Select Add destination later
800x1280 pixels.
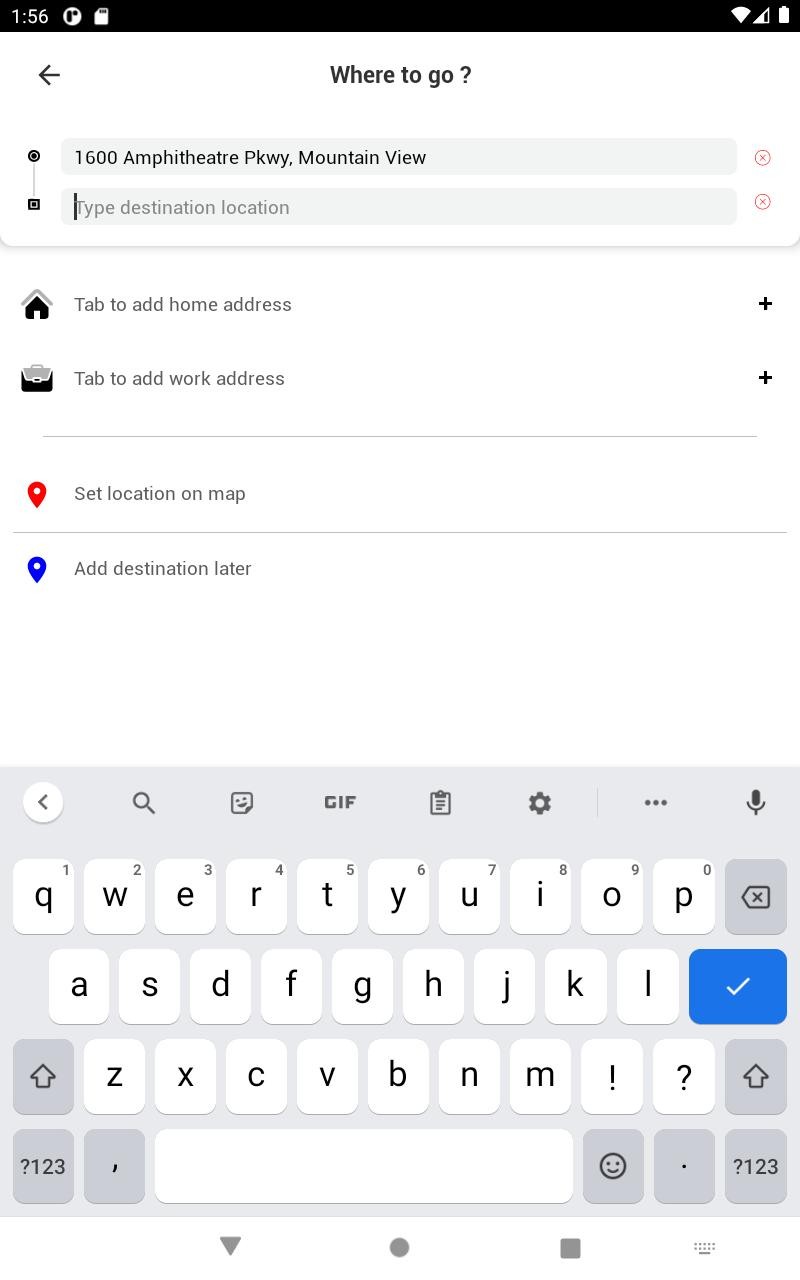point(400,569)
